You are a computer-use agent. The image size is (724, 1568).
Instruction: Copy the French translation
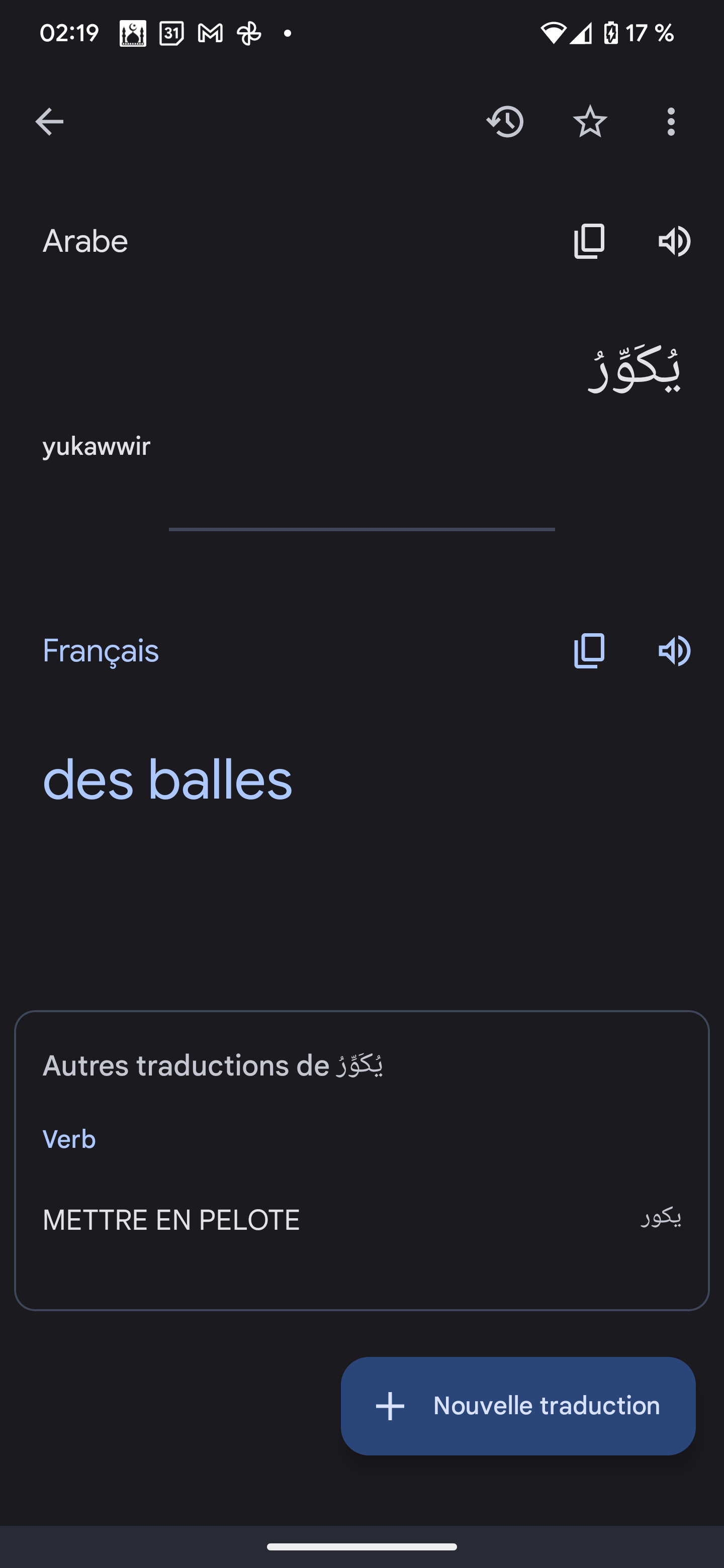[589, 651]
